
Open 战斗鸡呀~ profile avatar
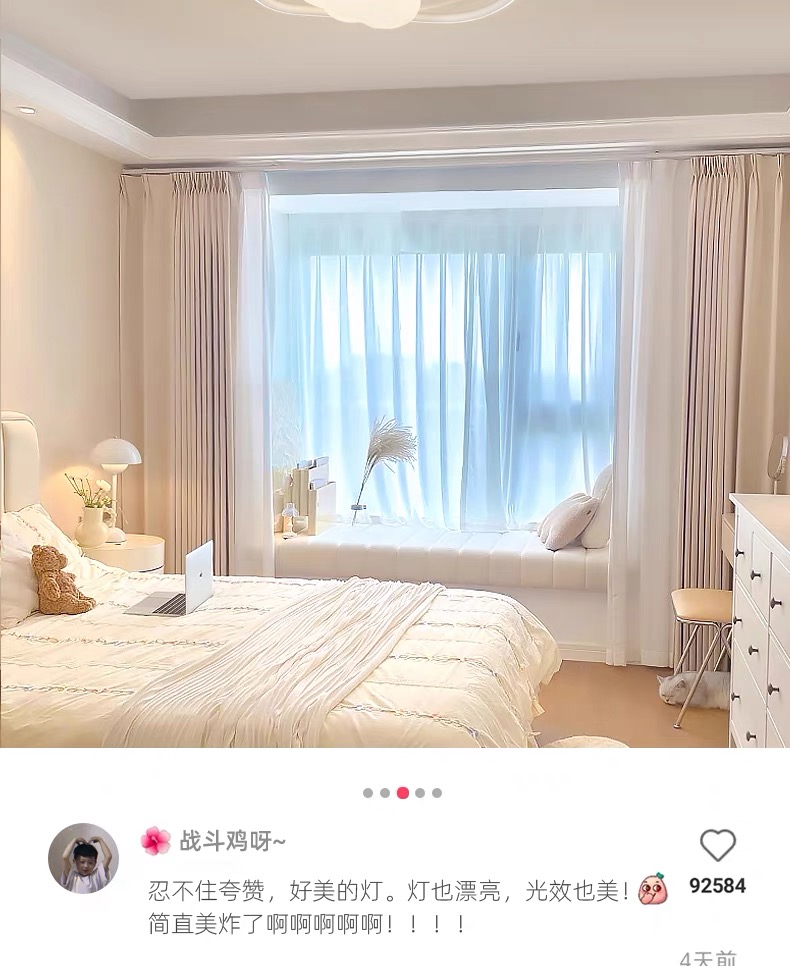coord(84,858)
